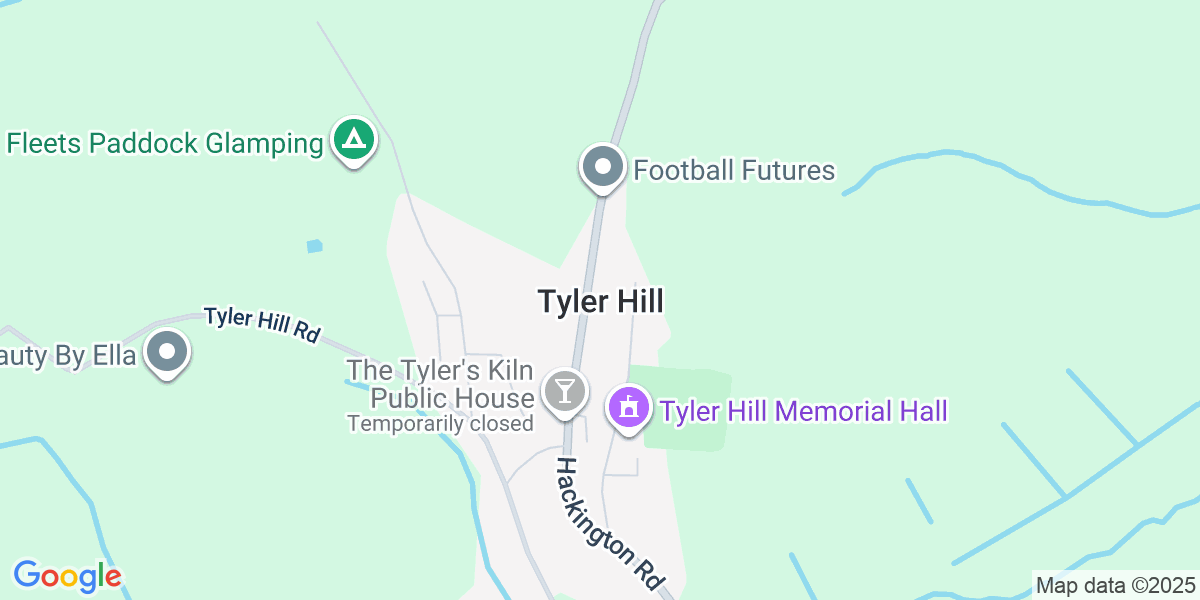Select the Beauty By Ella place marker
Viewport: 1200px width, 600px height.
tap(167, 353)
